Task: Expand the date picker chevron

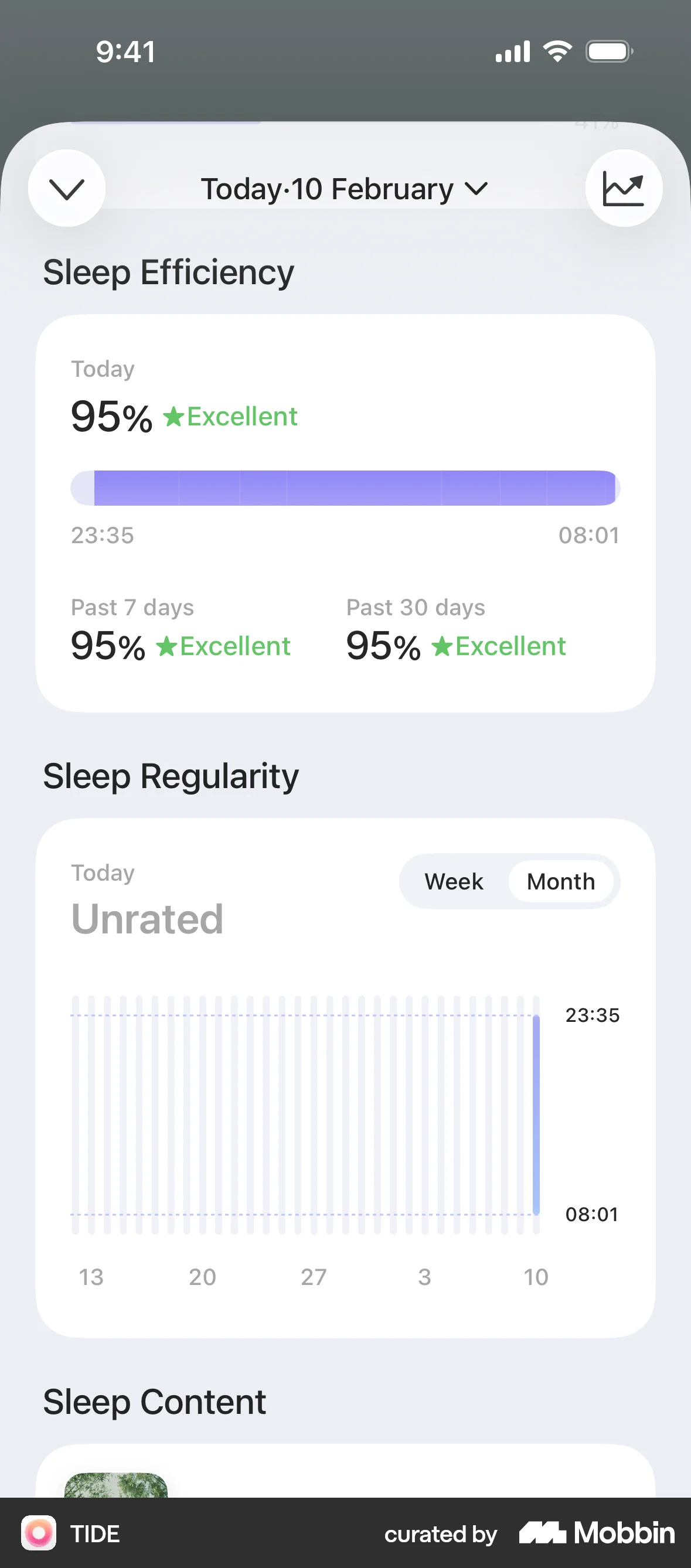Action: pos(475,189)
